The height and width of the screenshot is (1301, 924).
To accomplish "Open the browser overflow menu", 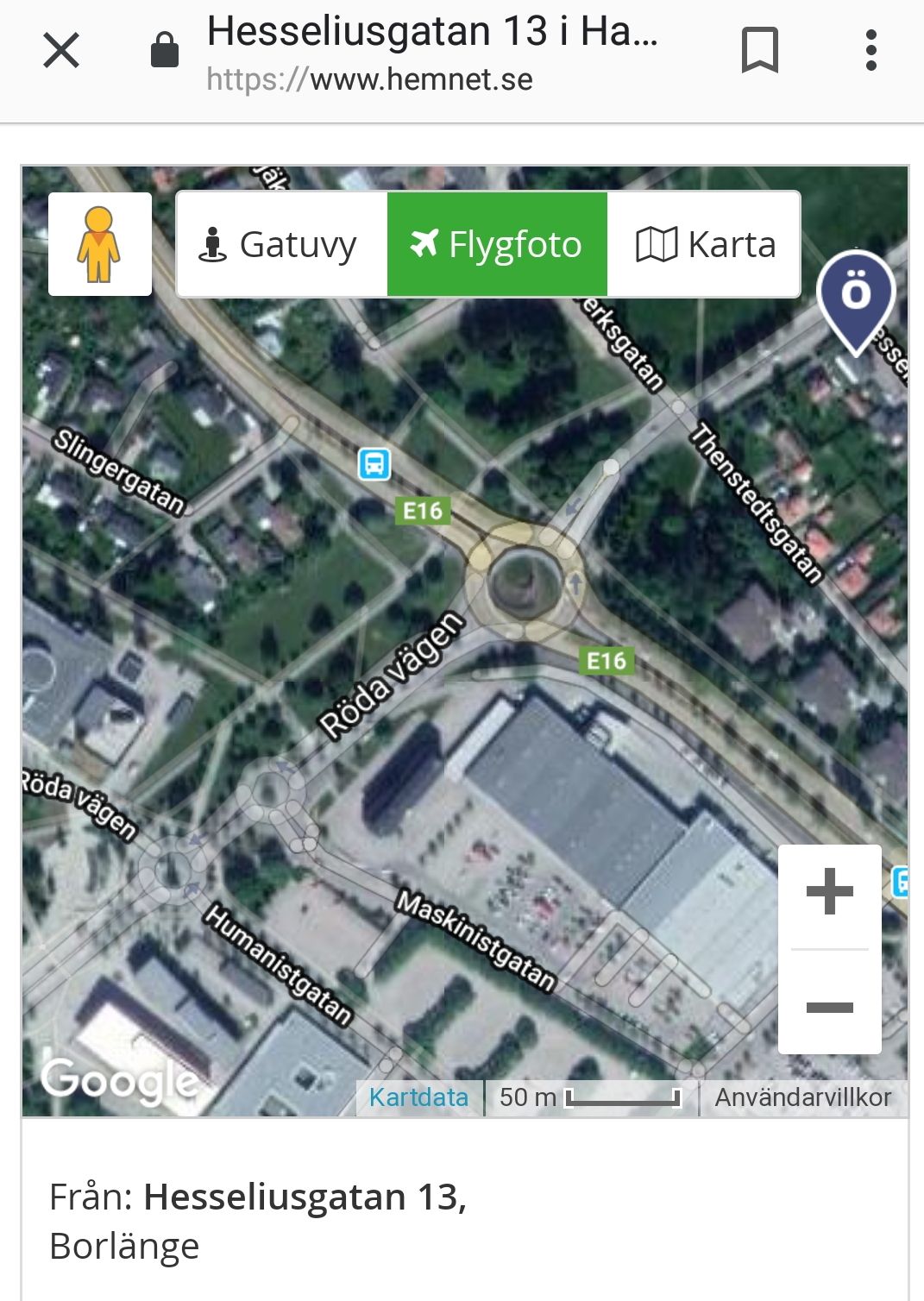I will 871,50.
